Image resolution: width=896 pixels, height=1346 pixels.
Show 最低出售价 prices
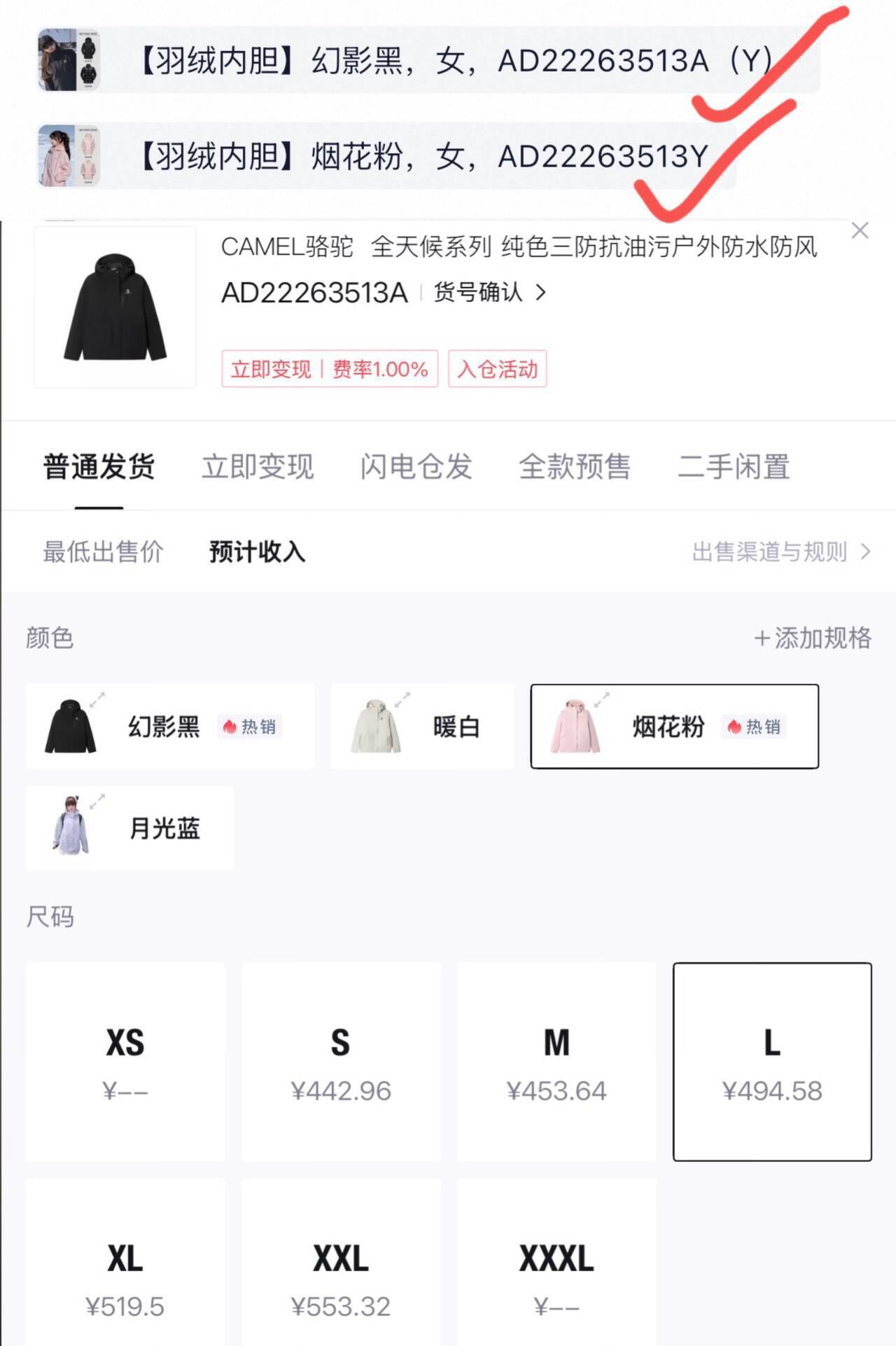coord(103,552)
